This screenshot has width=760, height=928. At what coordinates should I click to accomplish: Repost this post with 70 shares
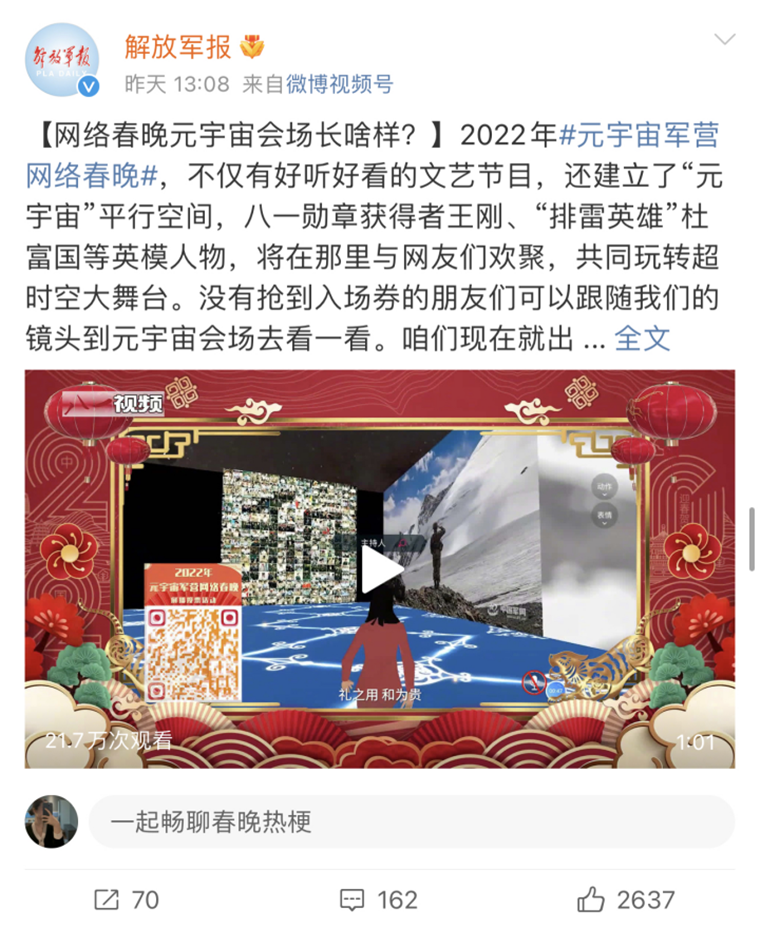click(x=127, y=899)
